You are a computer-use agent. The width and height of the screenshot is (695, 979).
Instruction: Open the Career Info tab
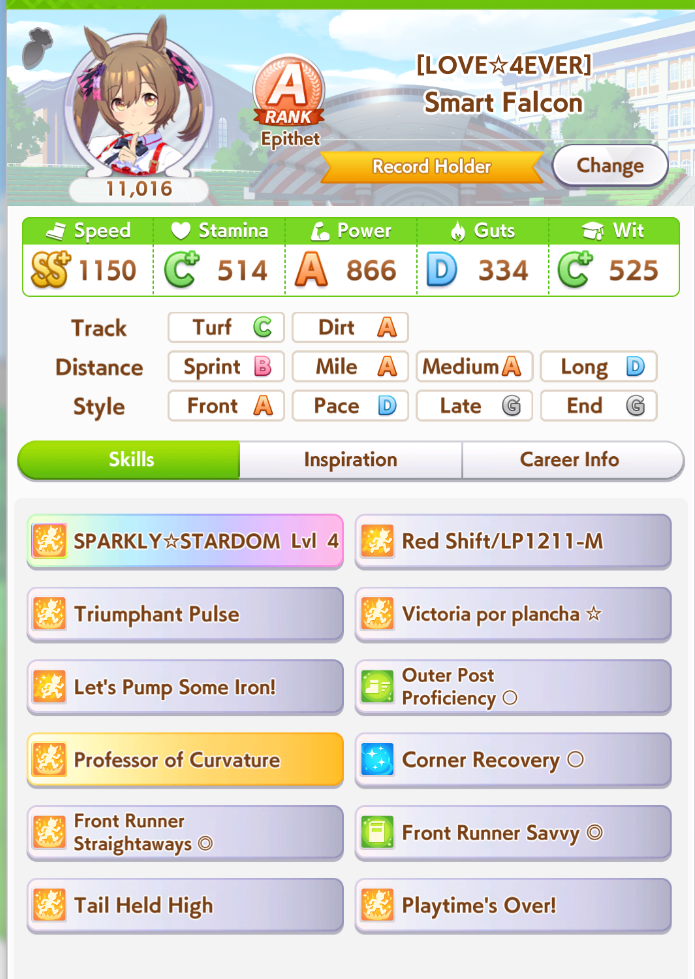coord(571,460)
